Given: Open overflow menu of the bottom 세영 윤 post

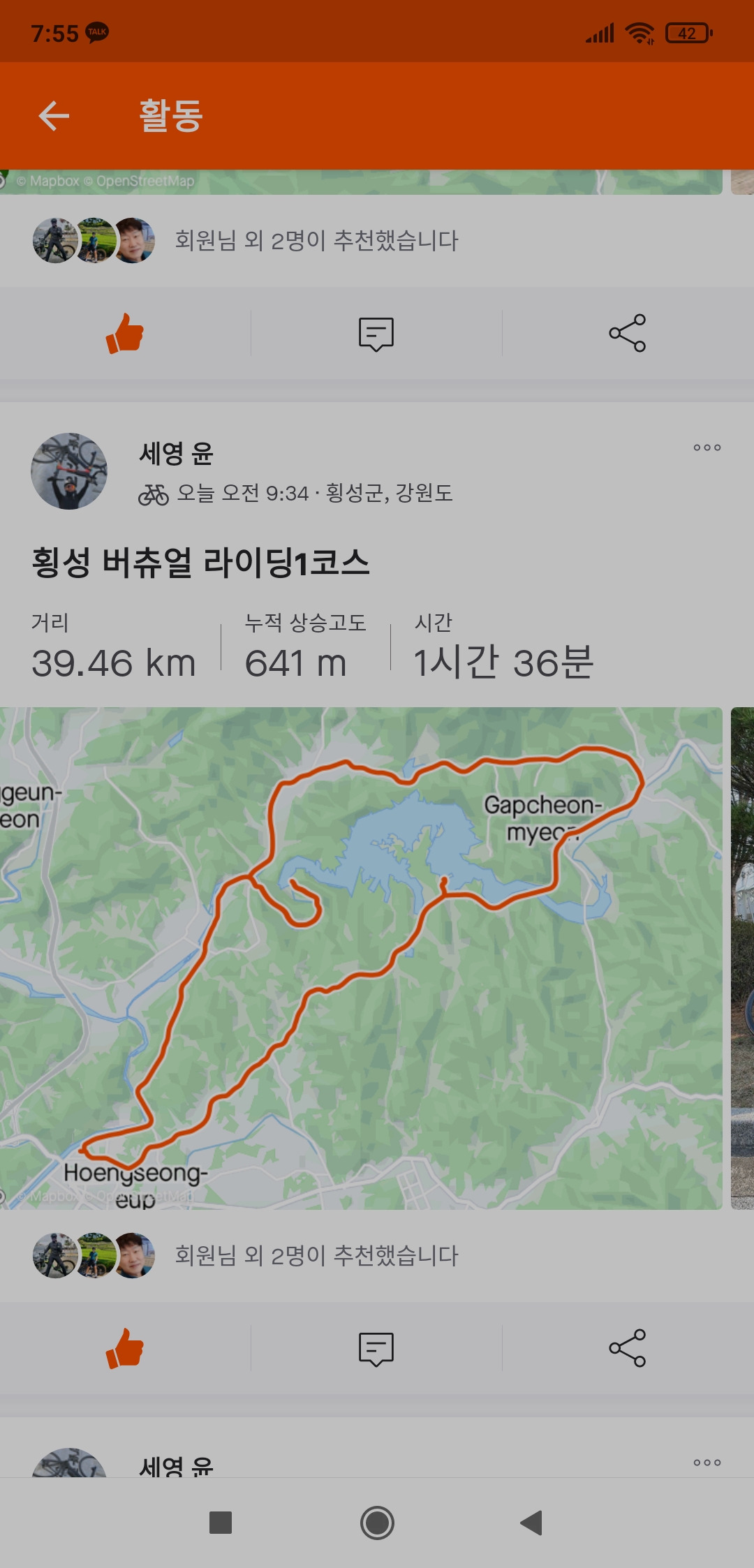Looking at the screenshot, I should 707,1463.
